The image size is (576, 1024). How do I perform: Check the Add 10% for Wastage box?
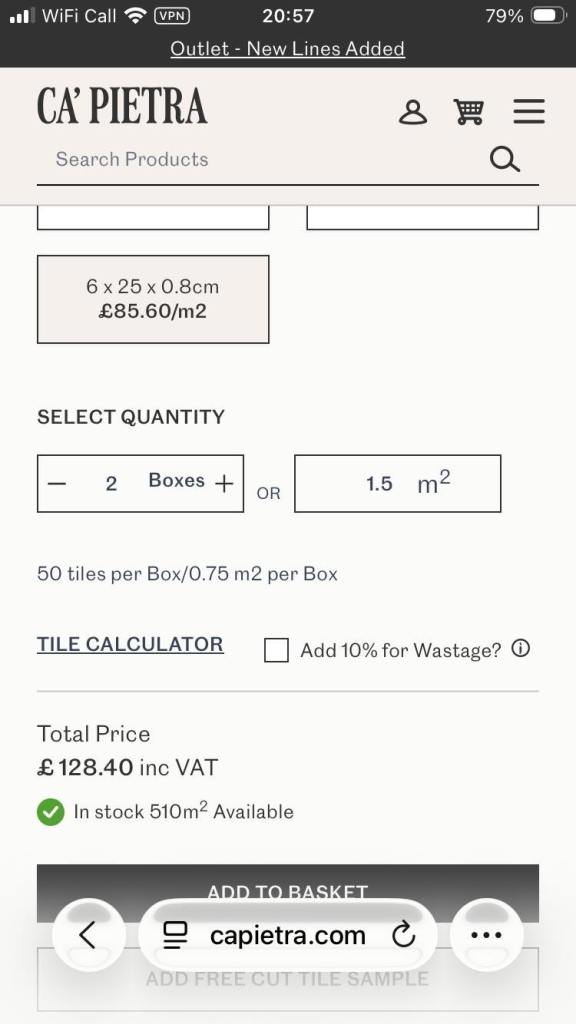click(x=276, y=650)
